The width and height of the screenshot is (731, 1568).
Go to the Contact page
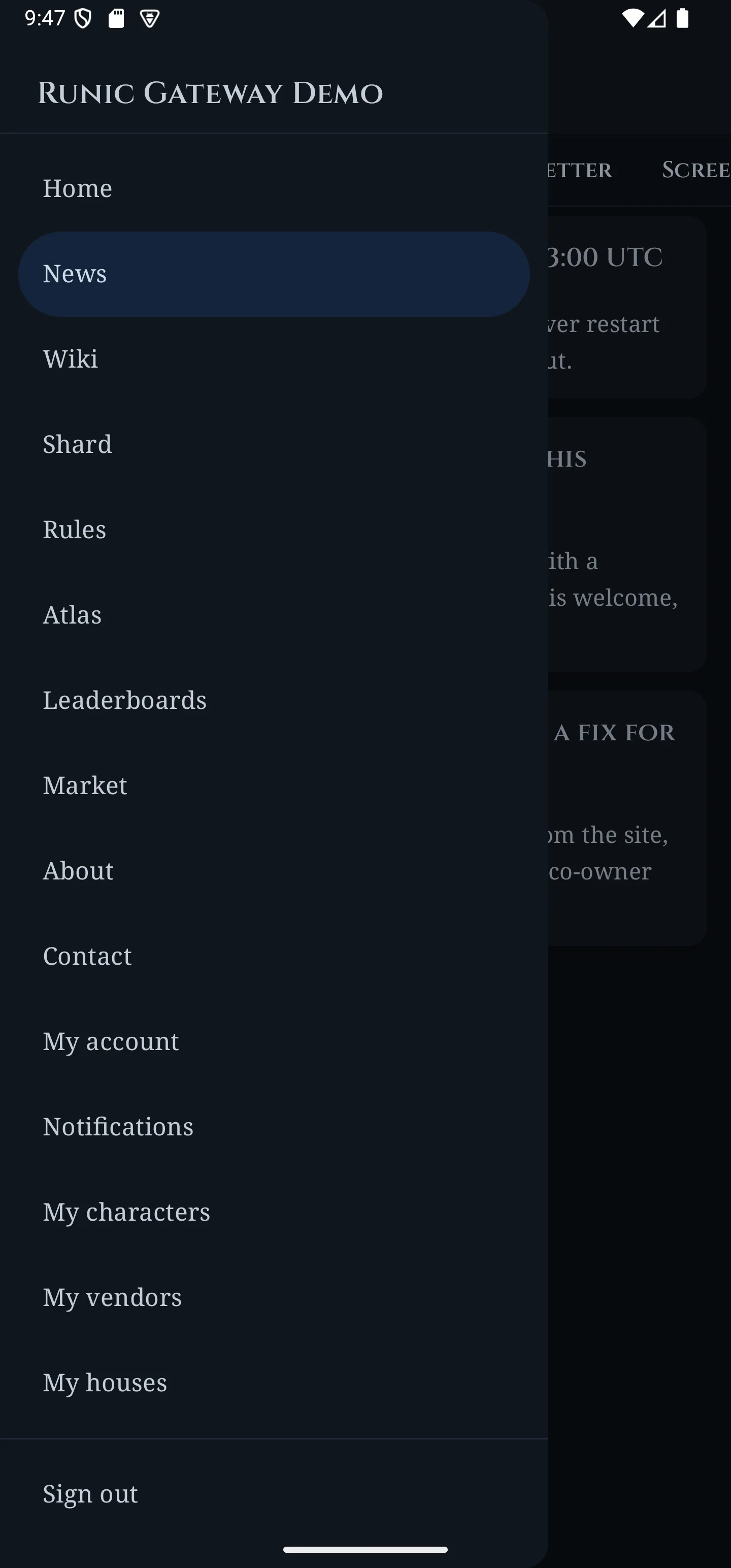pyautogui.click(x=274, y=956)
